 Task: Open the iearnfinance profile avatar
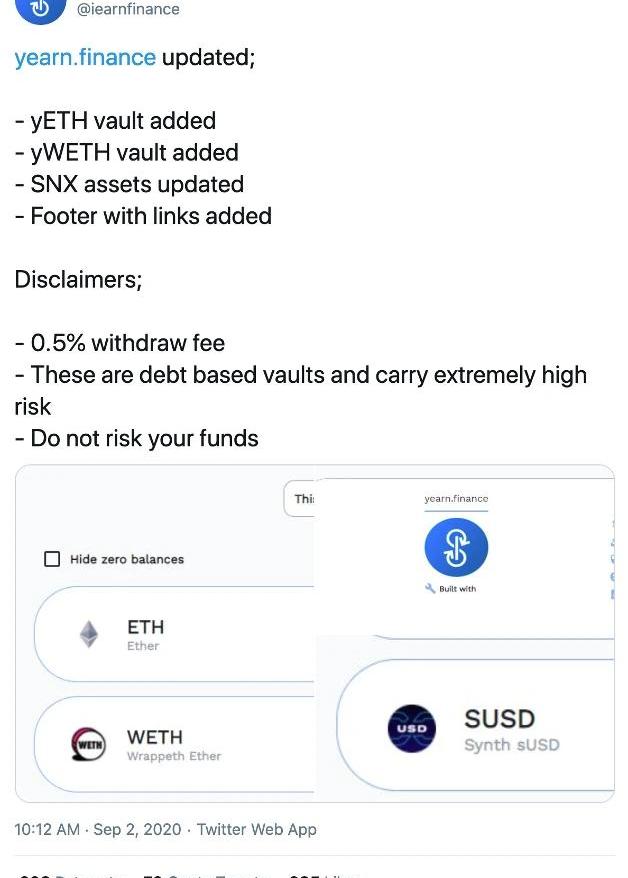coord(39,8)
